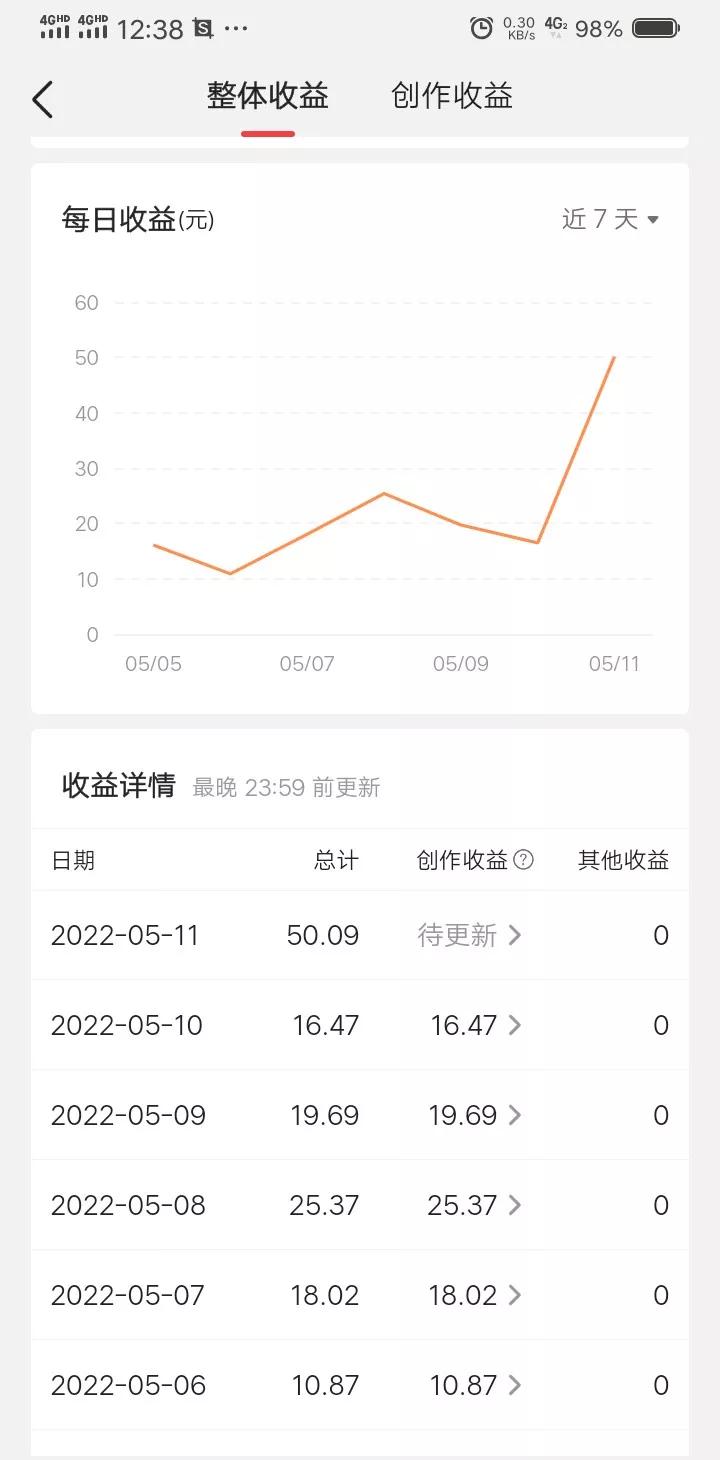Expand details arrow for 2022-05-11 待更新 entry
Viewport: 720px width, 1460px height.
515,935
